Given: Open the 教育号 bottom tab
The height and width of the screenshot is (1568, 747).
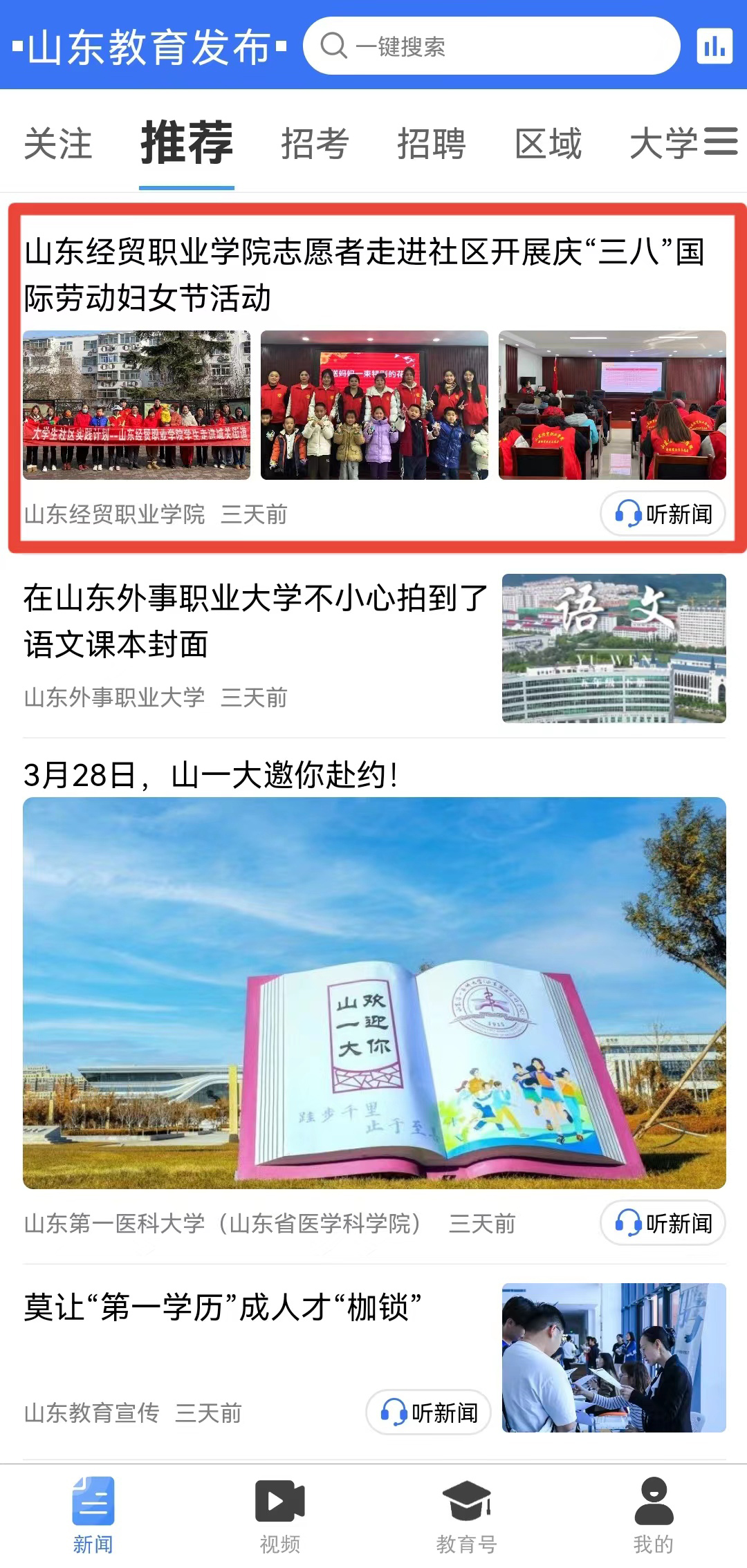Looking at the screenshot, I should coord(467,1515).
